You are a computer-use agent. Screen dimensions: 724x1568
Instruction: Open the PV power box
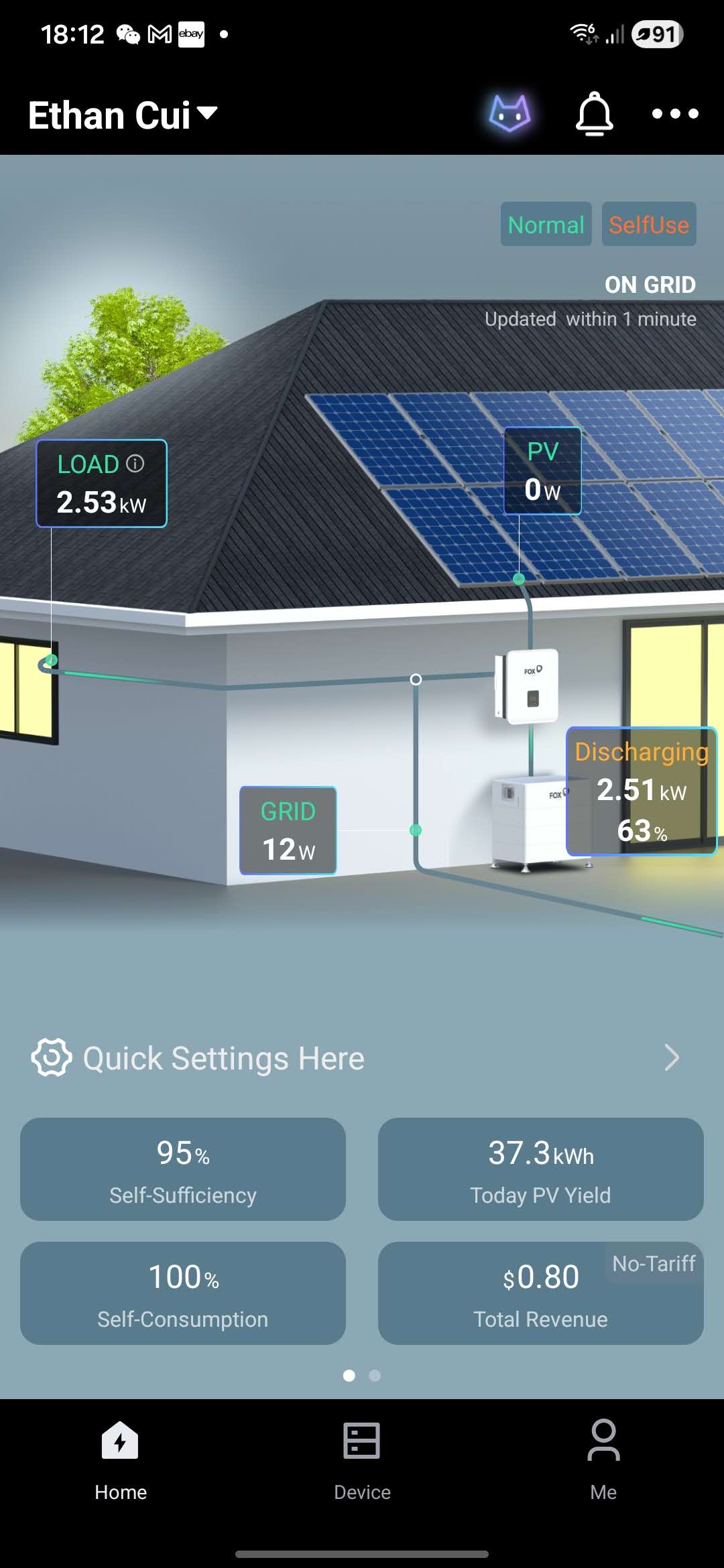(542, 471)
